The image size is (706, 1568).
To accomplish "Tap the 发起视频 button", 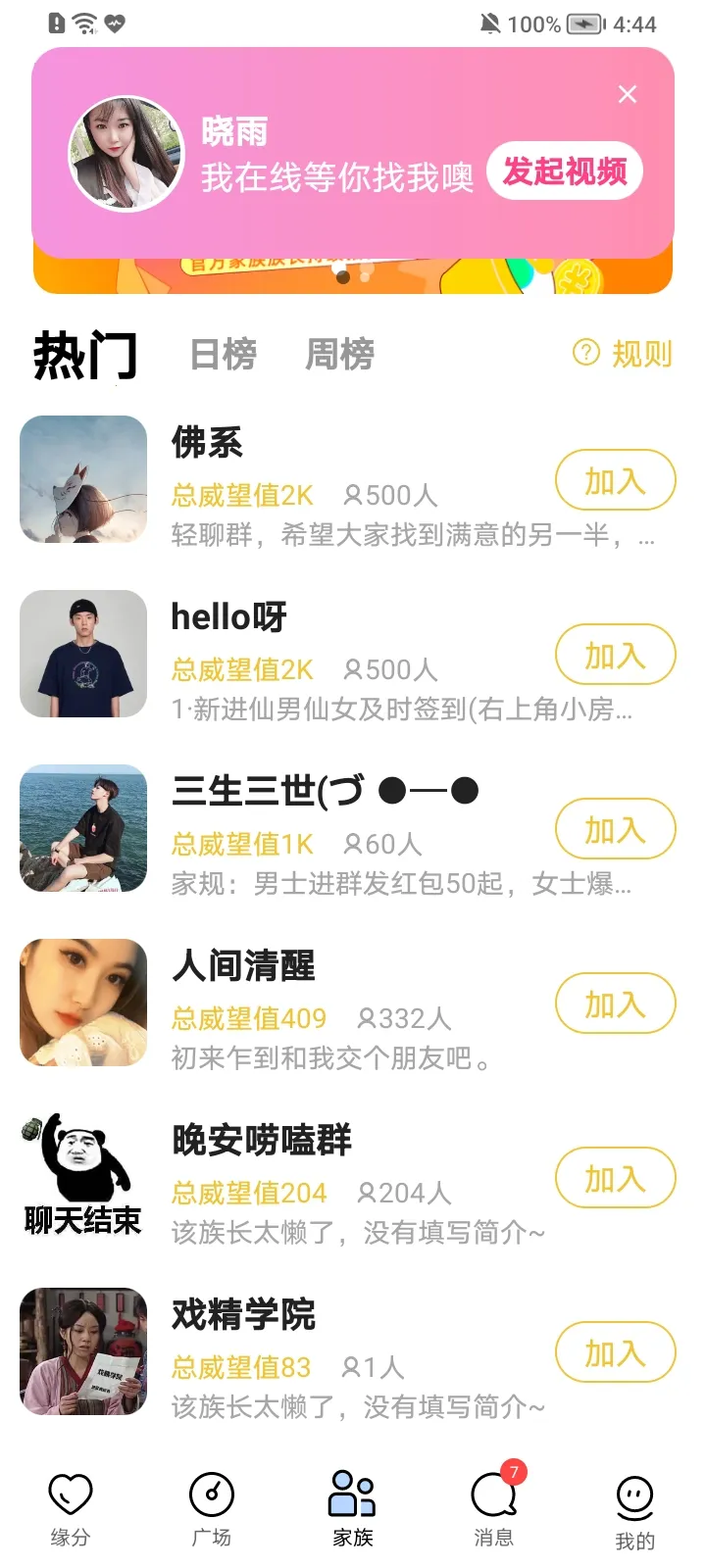I will 565,171.
